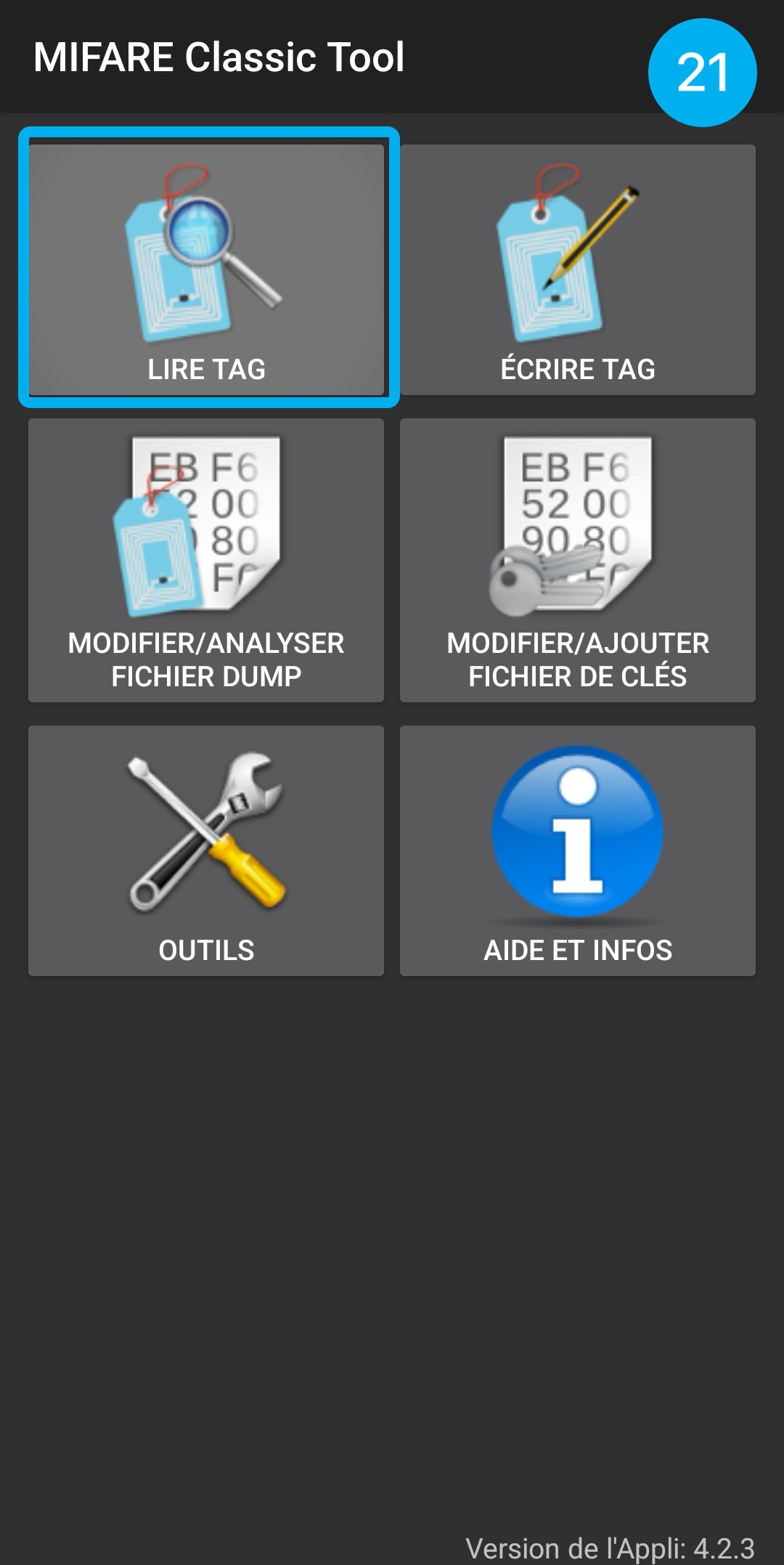Click the dump file hex icon
The width and height of the screenshot is (784, 1565).
click(x=203, y=523)
